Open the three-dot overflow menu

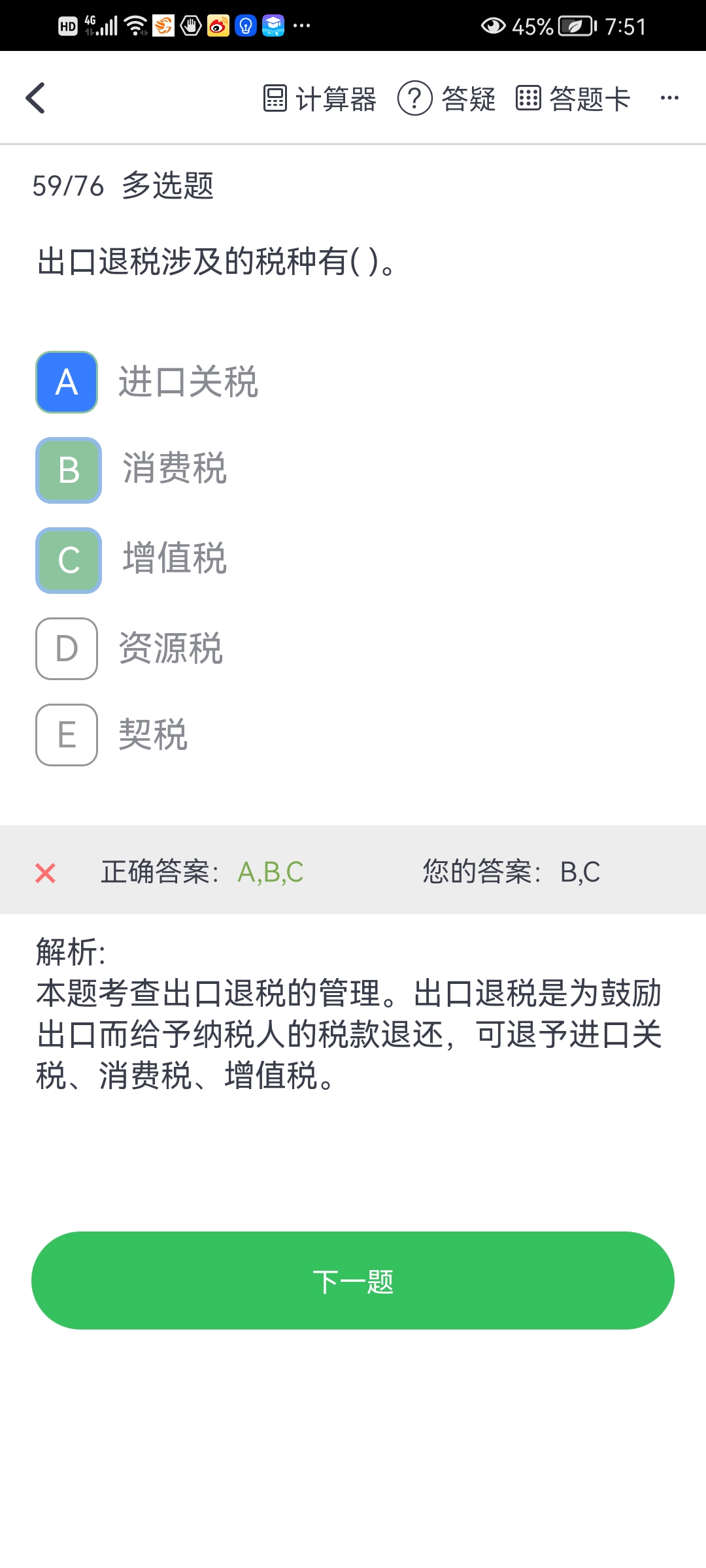point(669,98)
